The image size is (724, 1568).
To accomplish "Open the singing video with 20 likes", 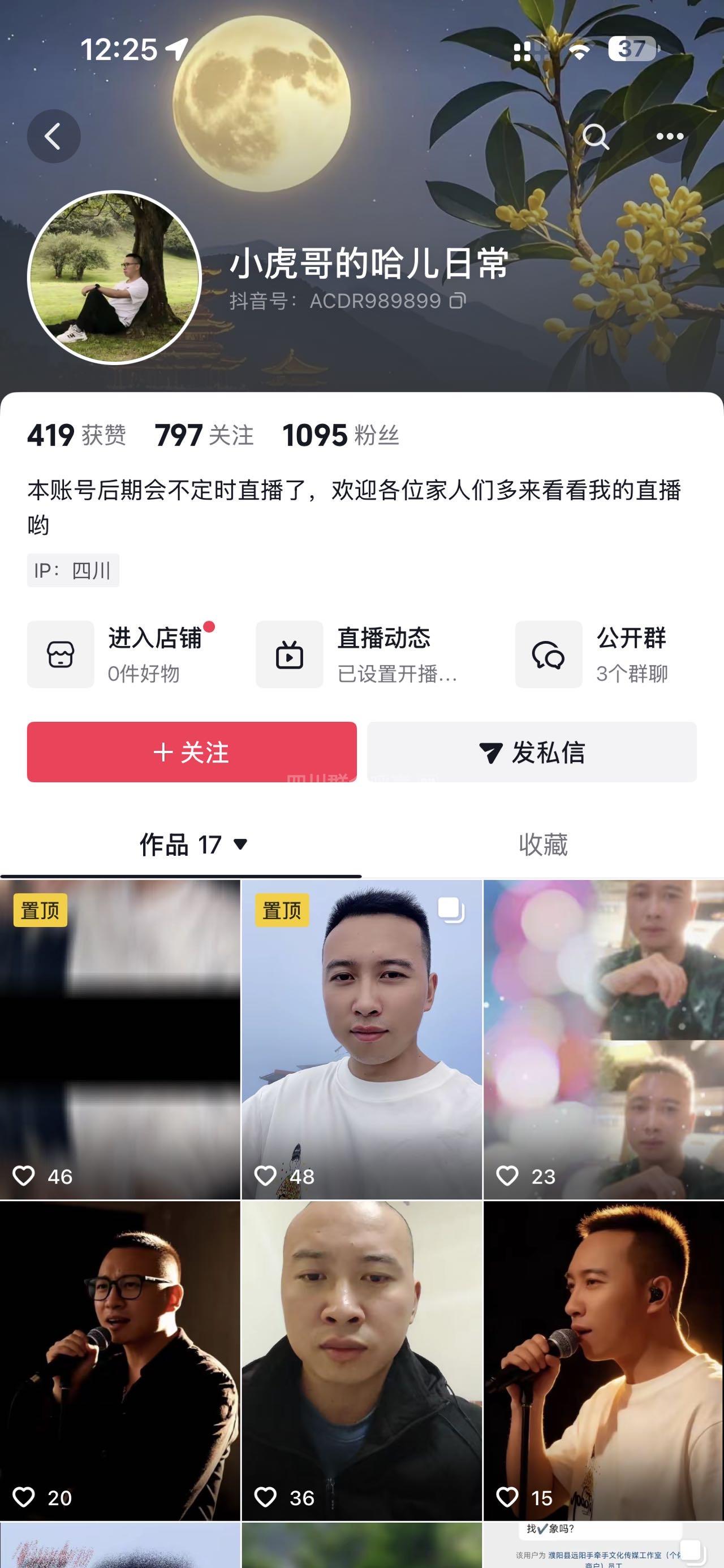I will [120, 1361].
